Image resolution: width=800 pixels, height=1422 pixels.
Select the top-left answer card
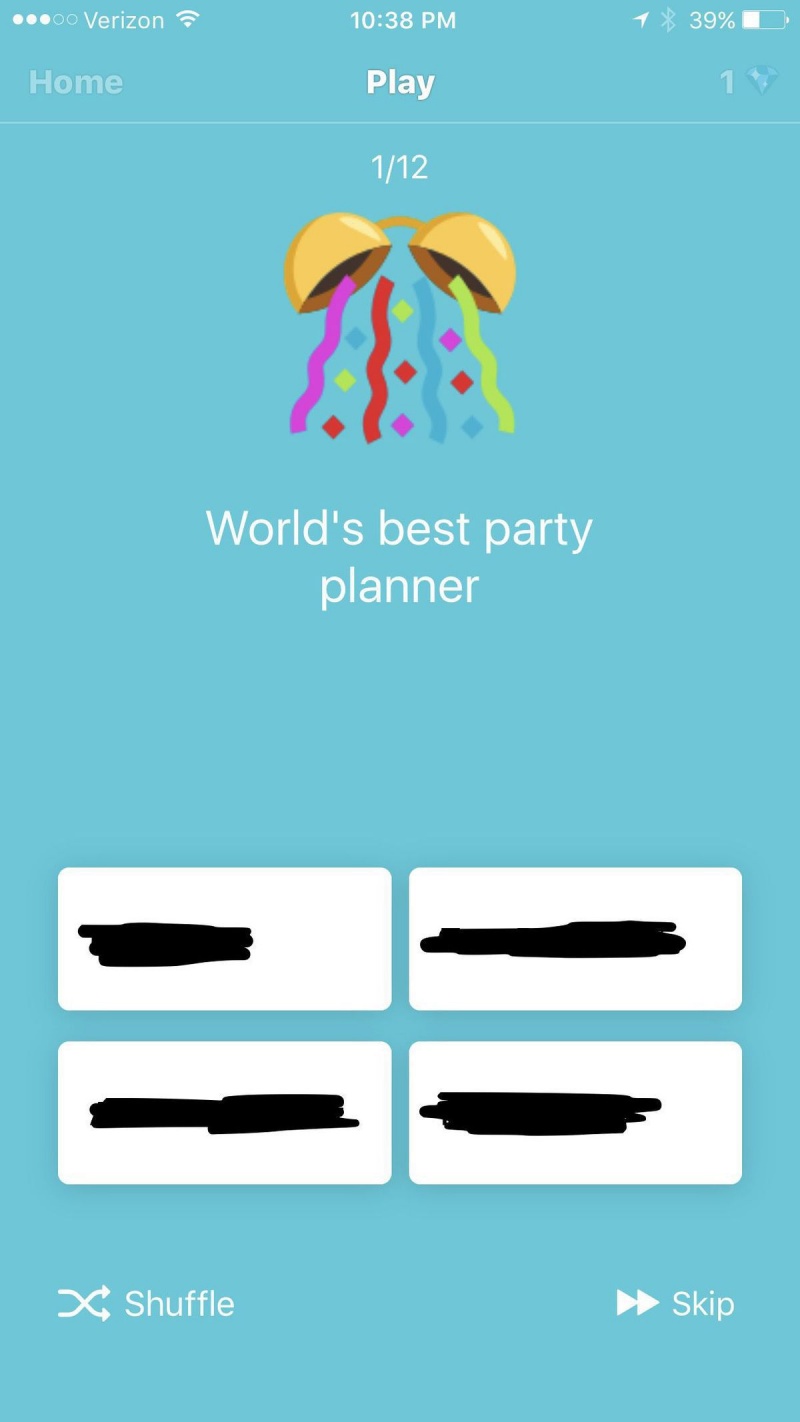coord(224,938)
